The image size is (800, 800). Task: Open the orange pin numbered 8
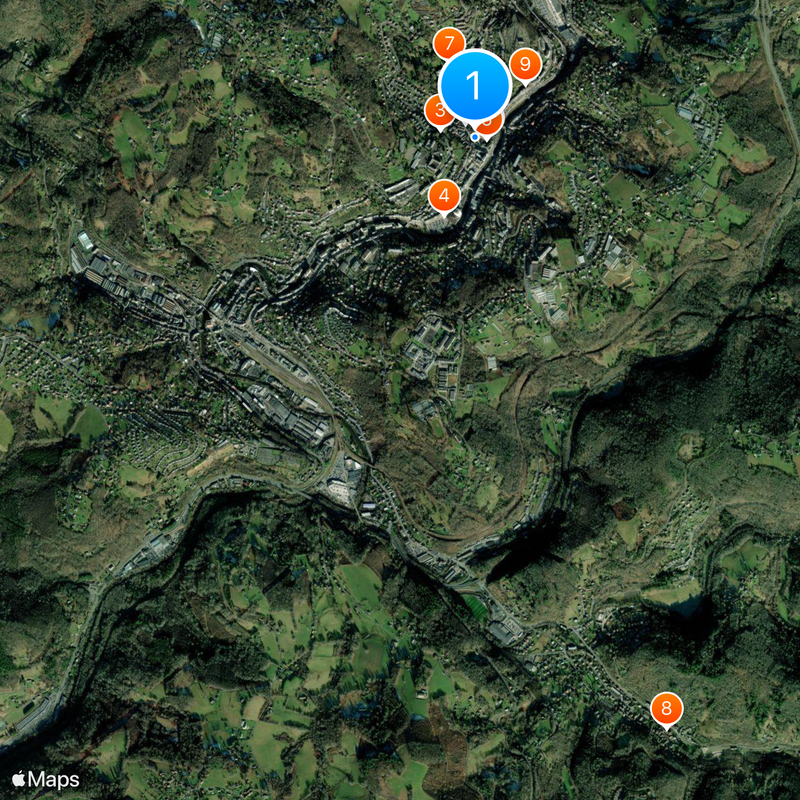pyautogui.click(x=666, y=709)
